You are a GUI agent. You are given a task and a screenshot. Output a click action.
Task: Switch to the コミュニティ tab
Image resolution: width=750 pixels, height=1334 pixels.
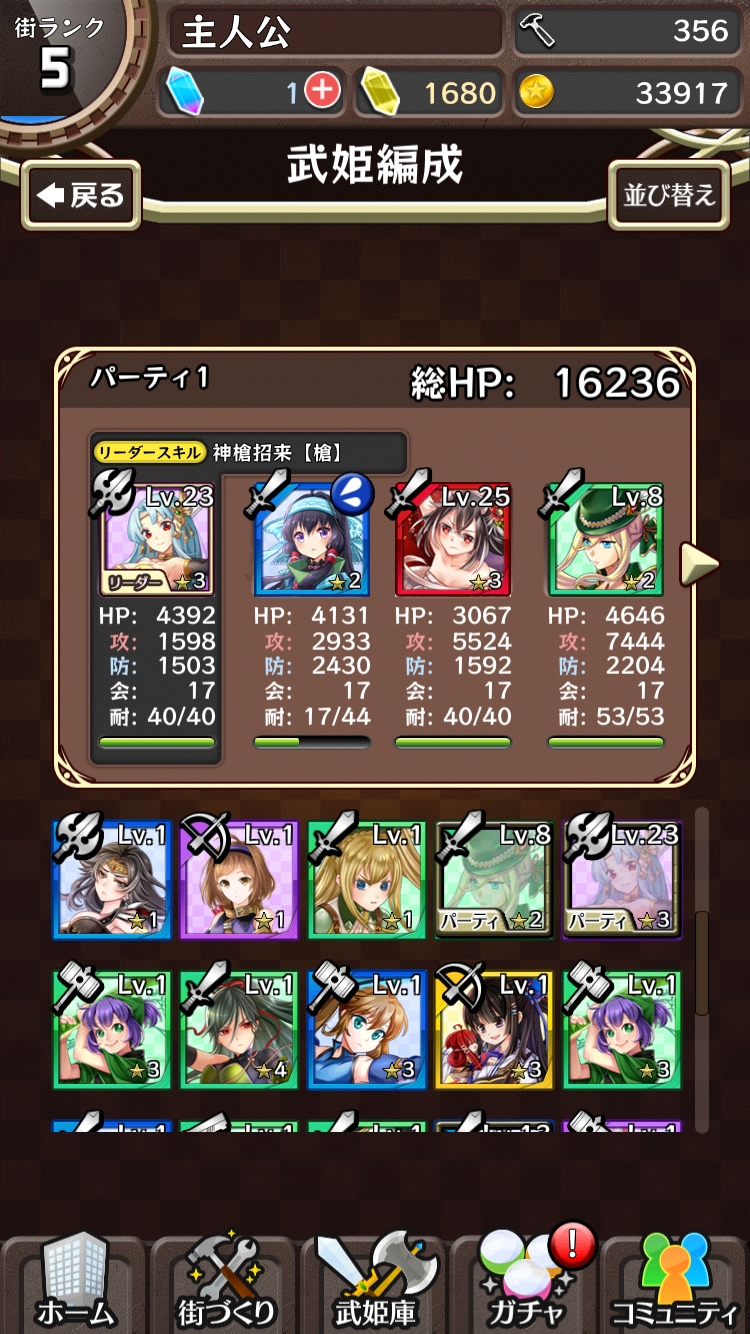(675, 1285)
